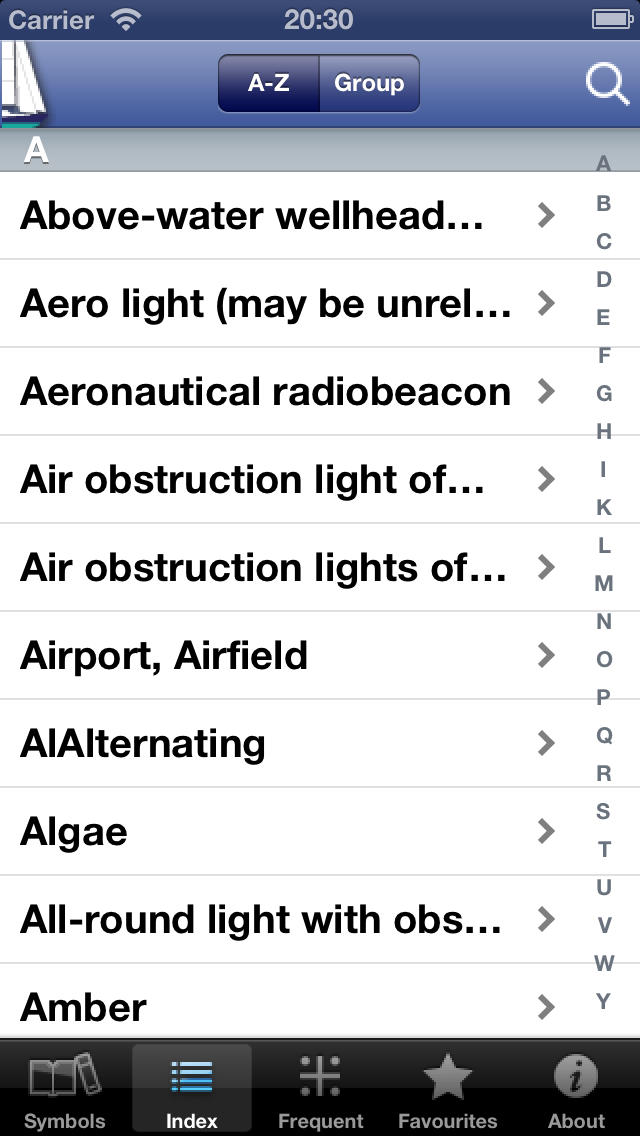Image resolution: width=640 pixels, height=1136 pixels.
Task: Open the AlAlternating entry
Action: click(290, 744)
